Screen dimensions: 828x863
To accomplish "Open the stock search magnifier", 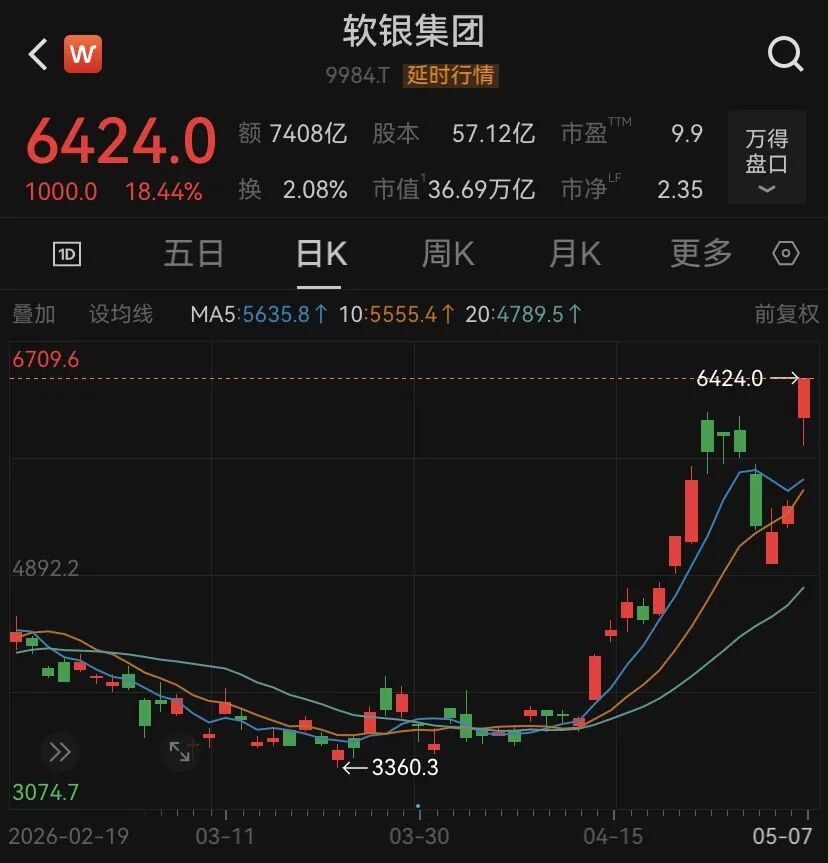I will [x=786, y=54].
